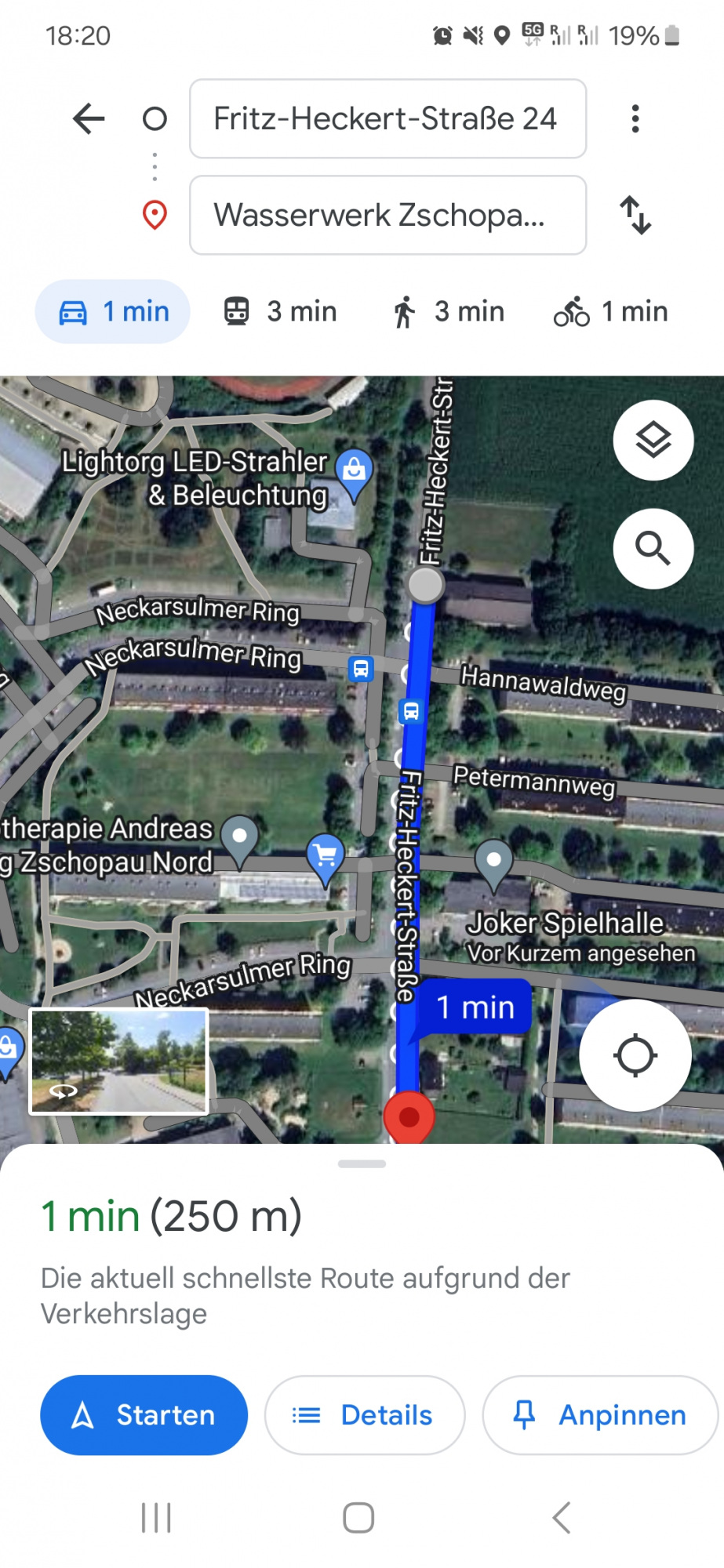Pin this route with Anpinnen
The width and height of the screenshot is (724, 1568).
(600, 1415)
